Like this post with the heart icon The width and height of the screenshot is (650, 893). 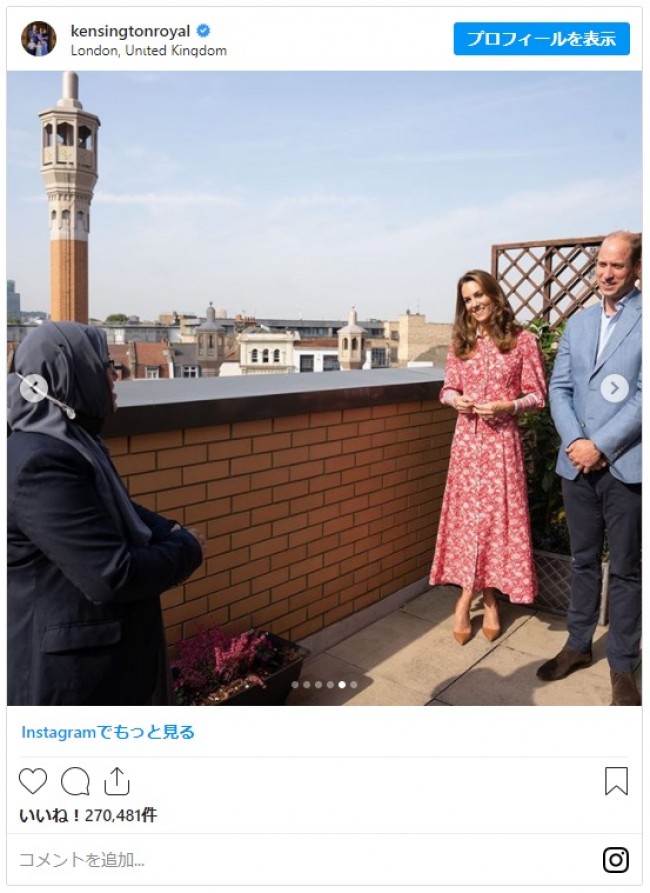point(33,781)
